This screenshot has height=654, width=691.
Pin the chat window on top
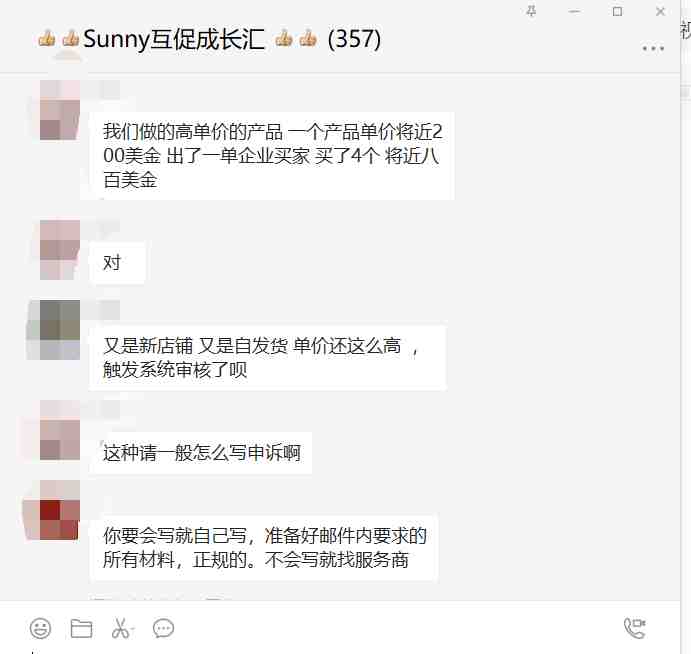pos(531,11)
